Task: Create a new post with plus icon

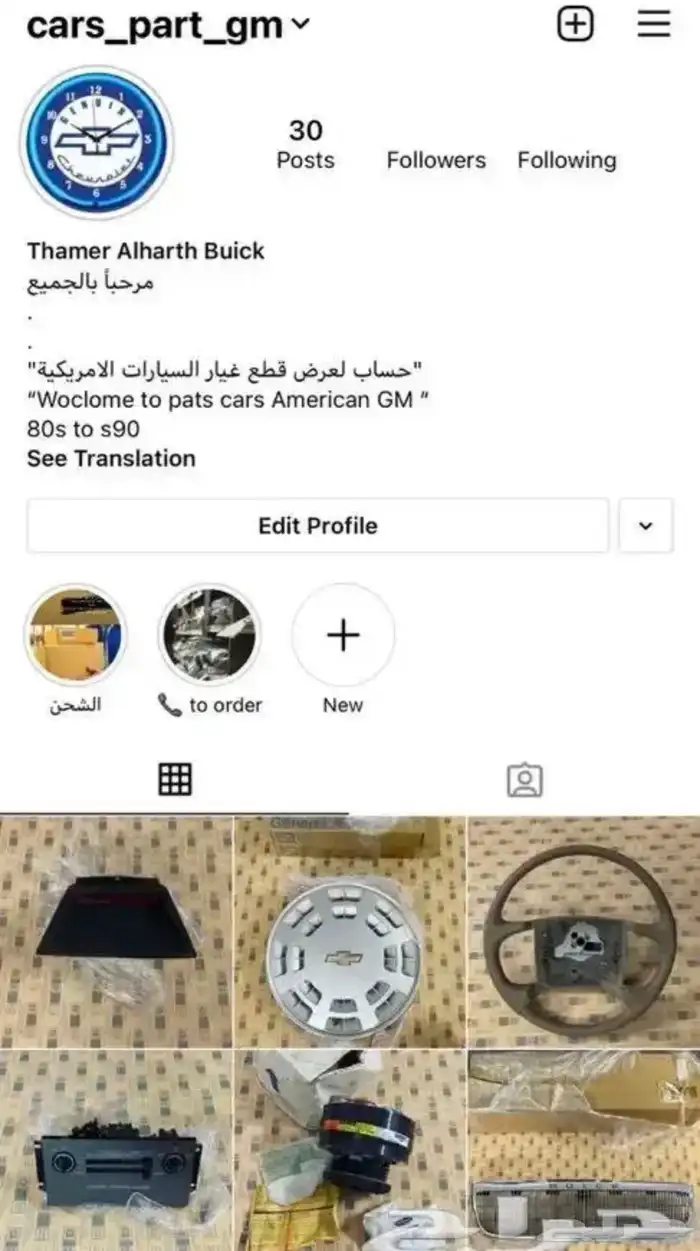Action: (575, 24)
